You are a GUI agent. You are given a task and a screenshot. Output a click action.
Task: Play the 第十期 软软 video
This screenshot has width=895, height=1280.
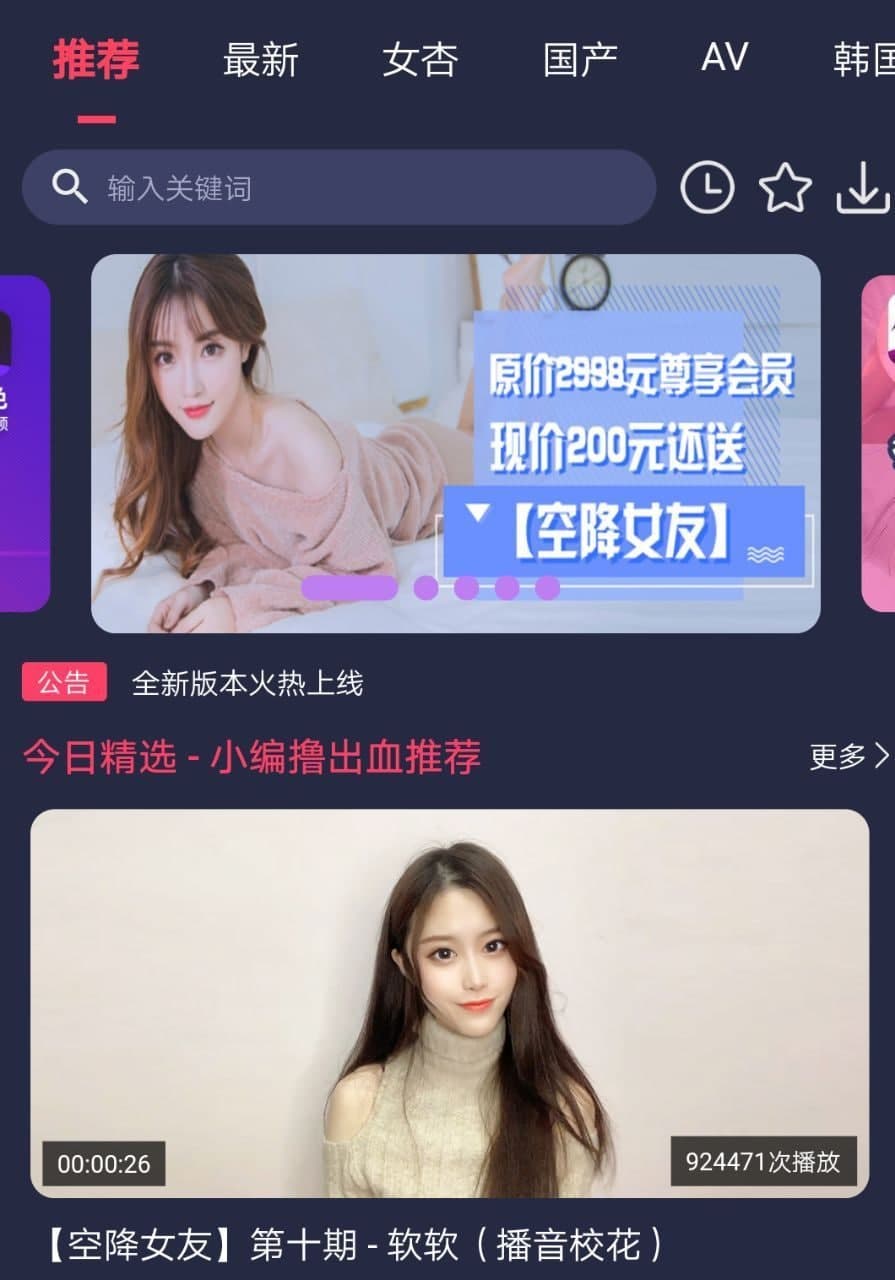449,1003
